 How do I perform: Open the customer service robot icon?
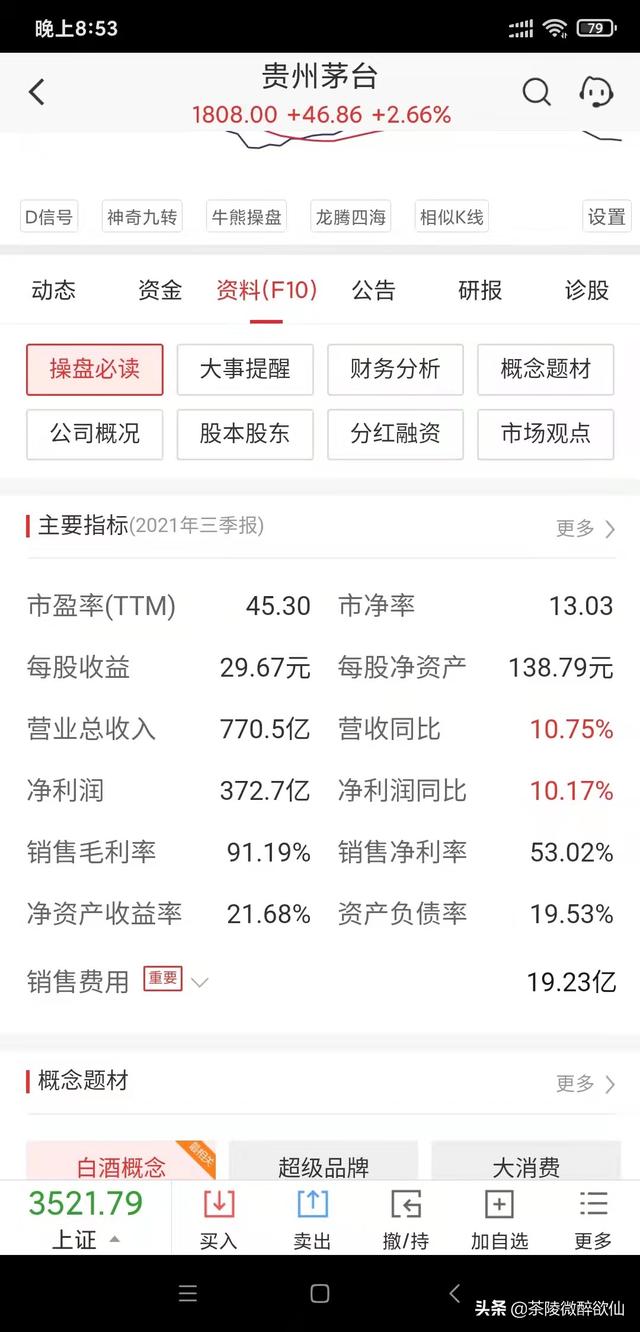coord(596,93)
